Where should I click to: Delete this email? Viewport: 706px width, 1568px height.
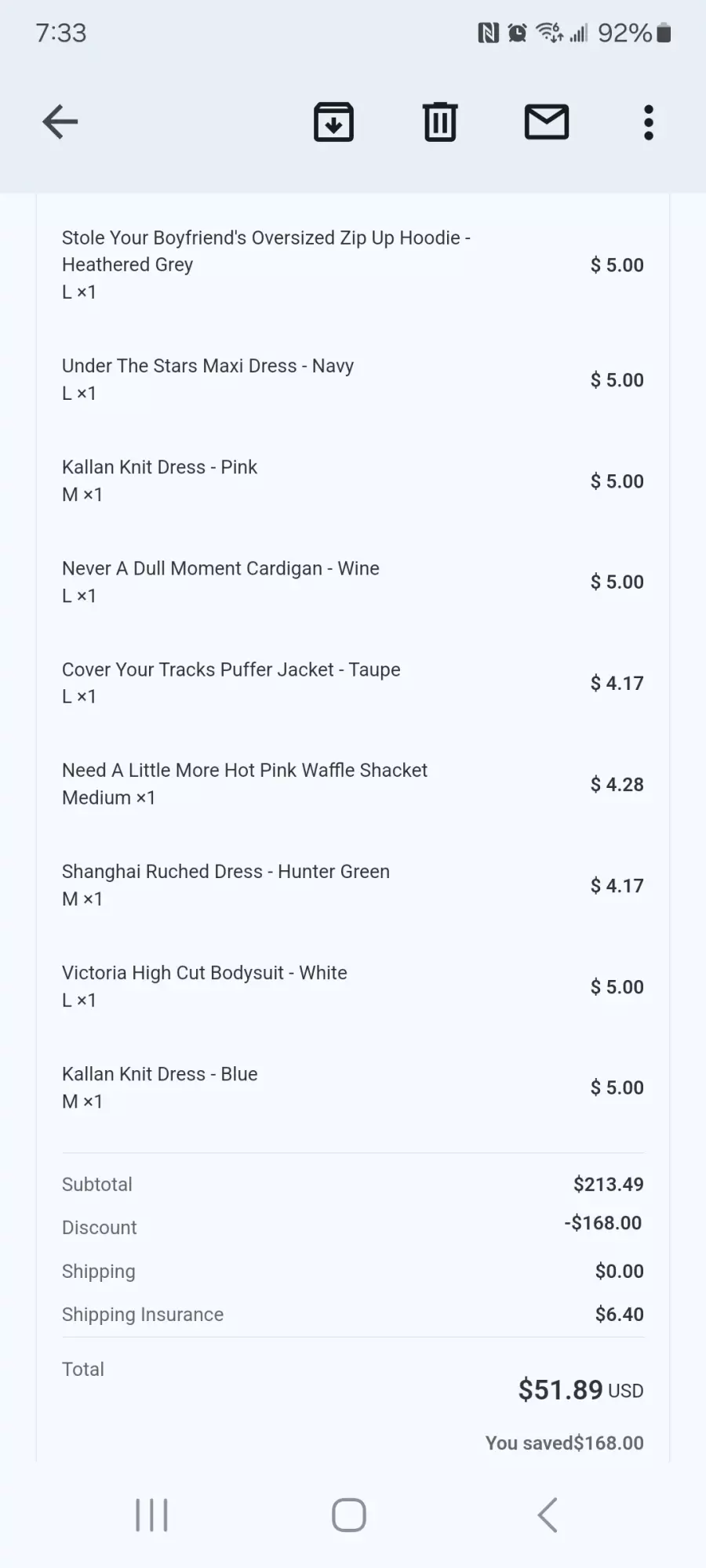(x=440, y=122)
